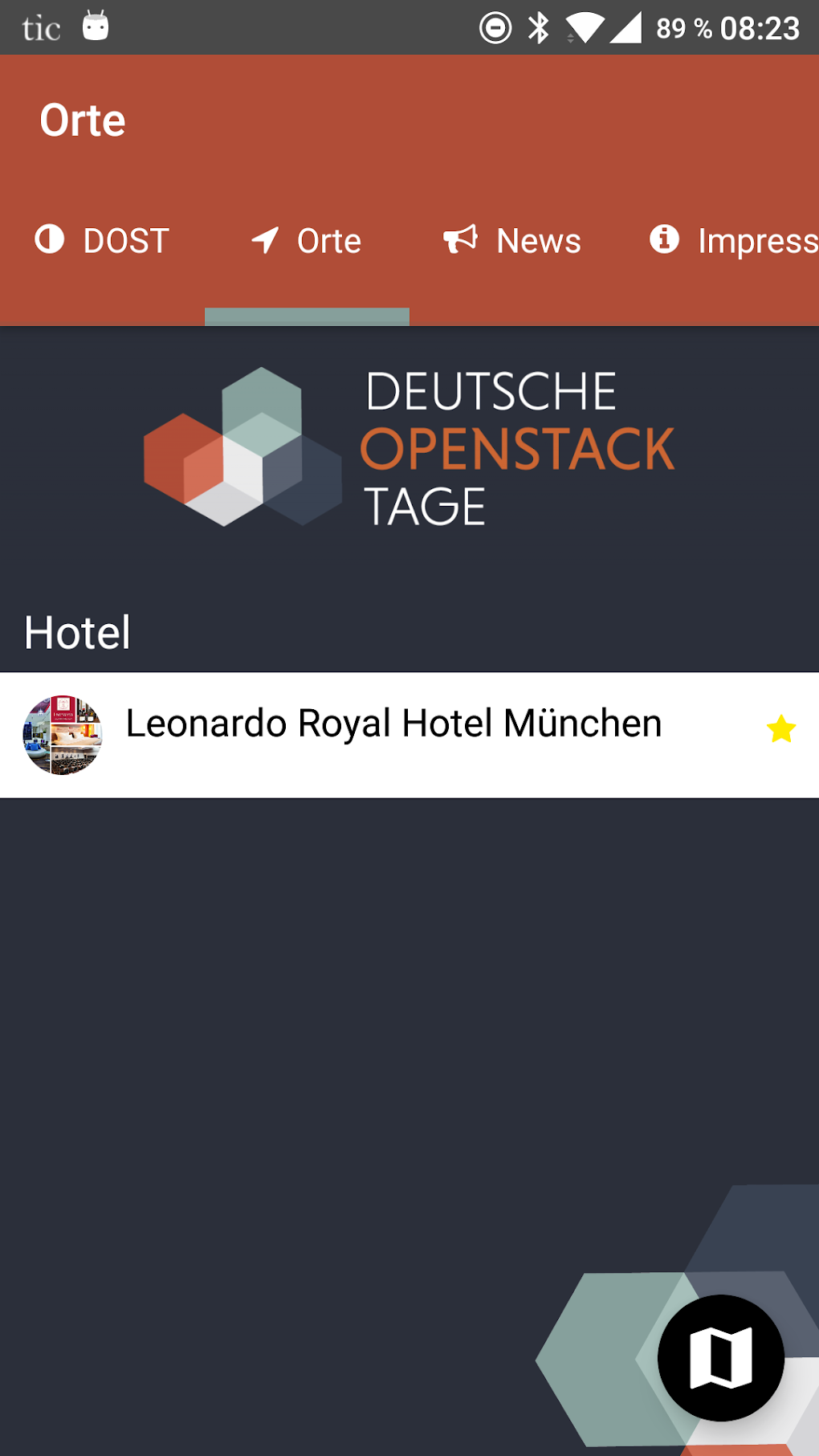819x1456 pixels.
Task: Tap the info icon beside Impressum
Action: coord(664,239)
